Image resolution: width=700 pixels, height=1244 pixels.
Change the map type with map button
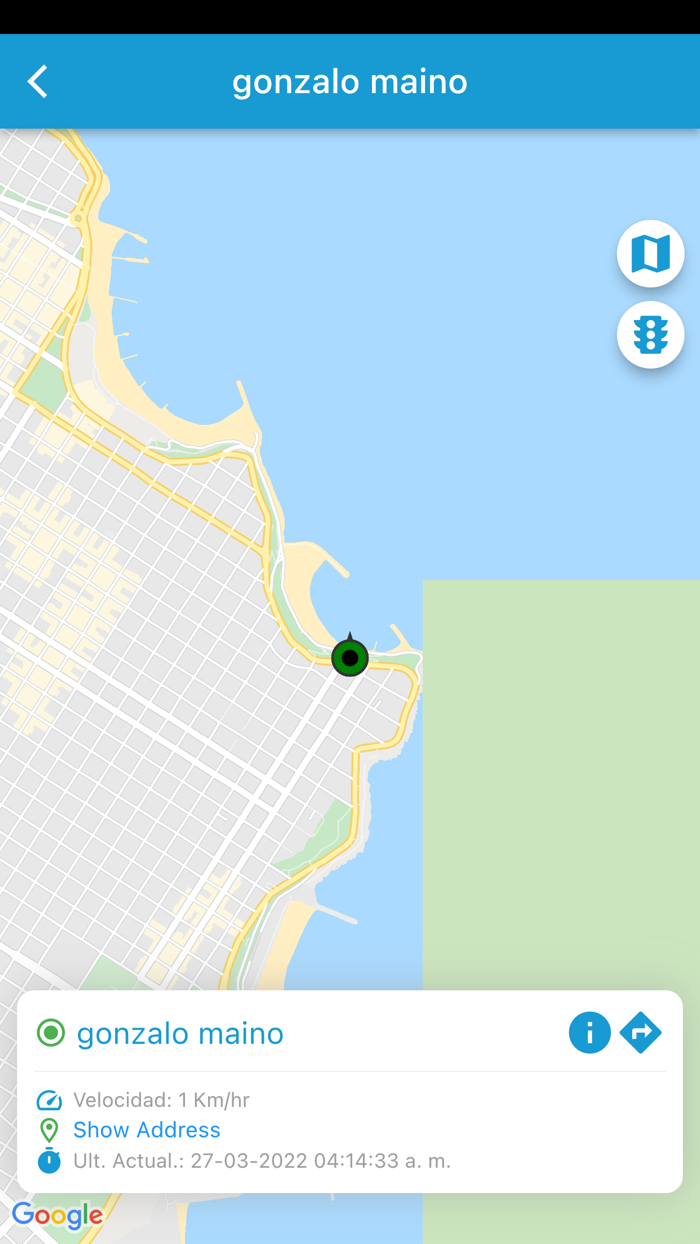pos(650,254)
